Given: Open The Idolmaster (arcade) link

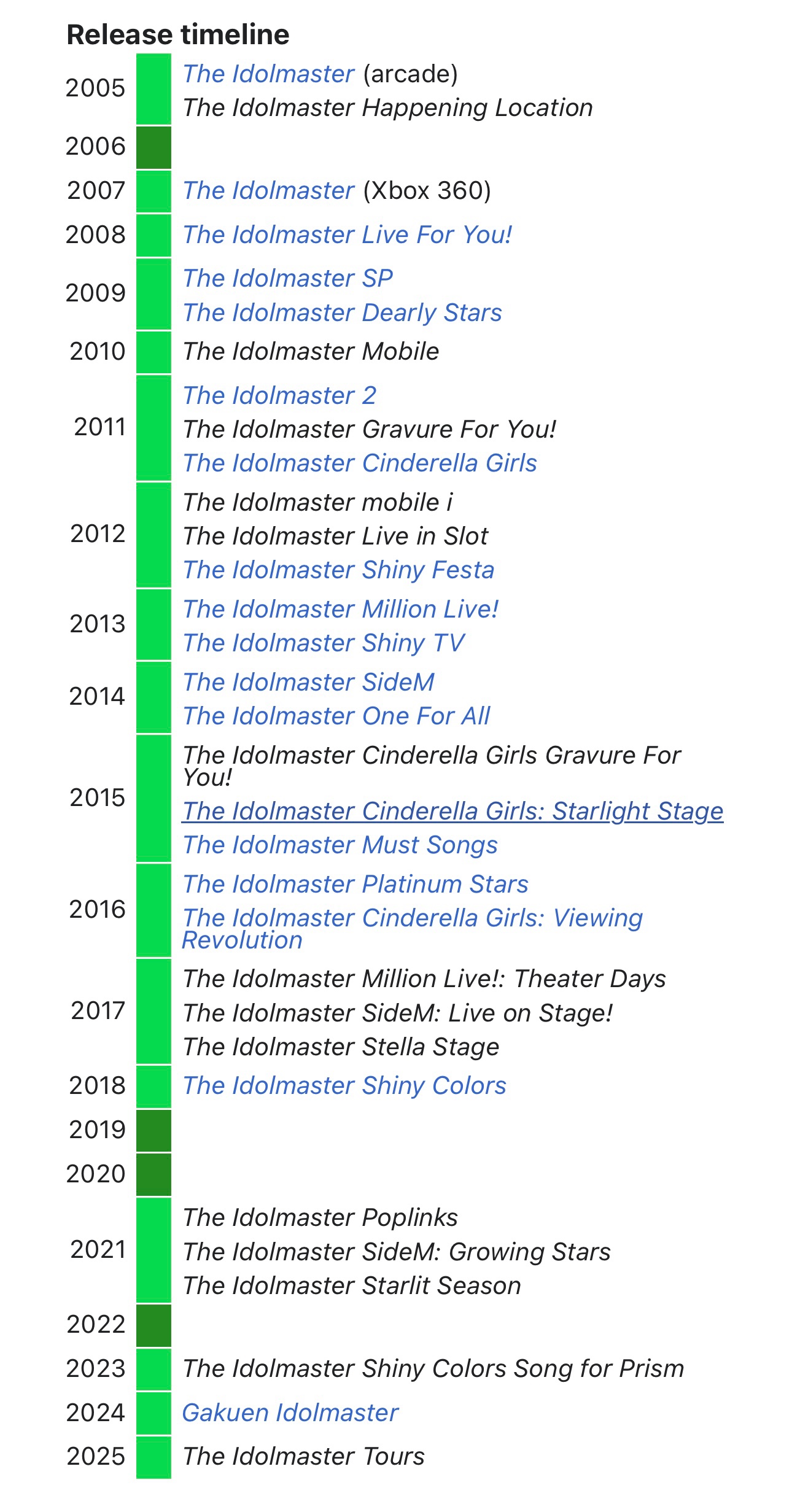Looking at the screenshot, I should [x=268, y=74].
